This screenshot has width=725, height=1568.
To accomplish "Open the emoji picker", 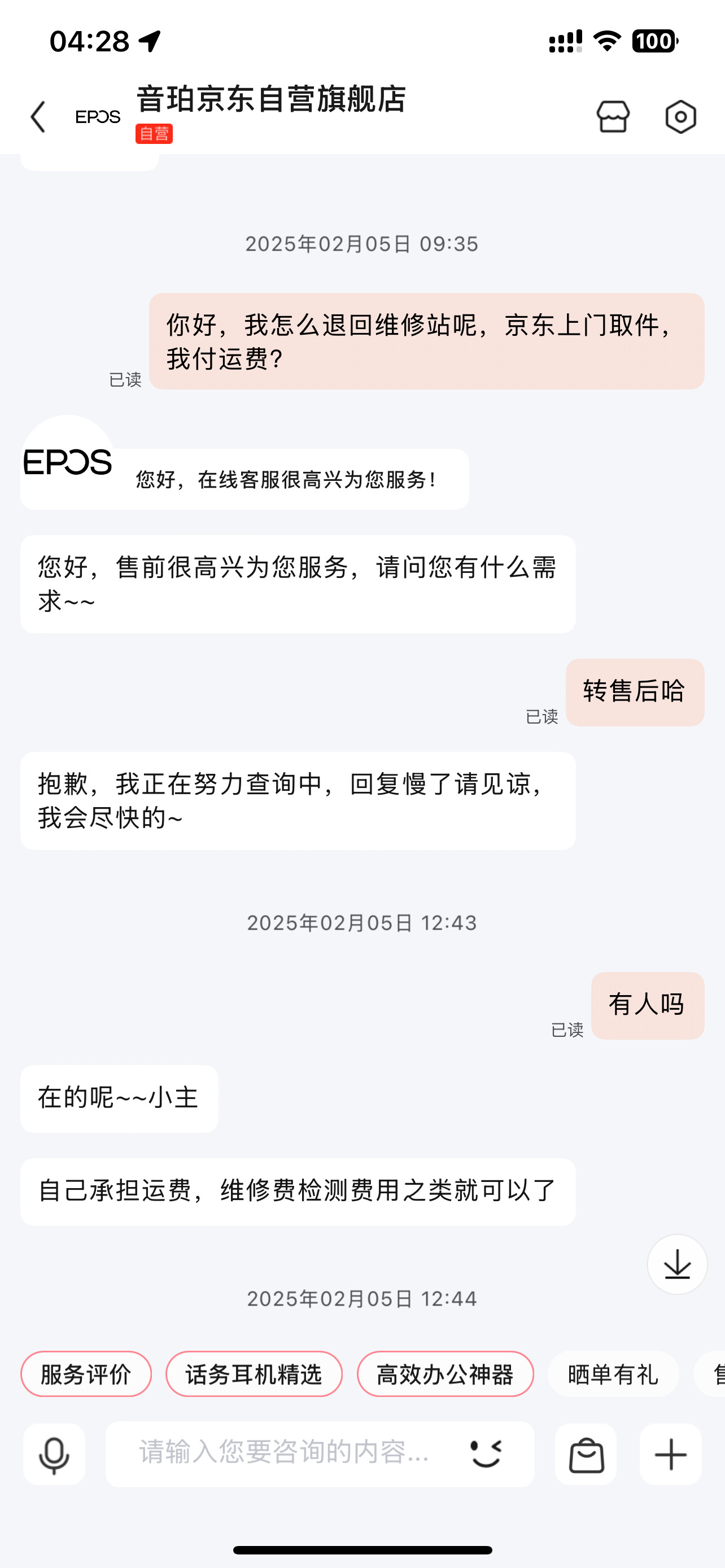I will coord(486,1454).
